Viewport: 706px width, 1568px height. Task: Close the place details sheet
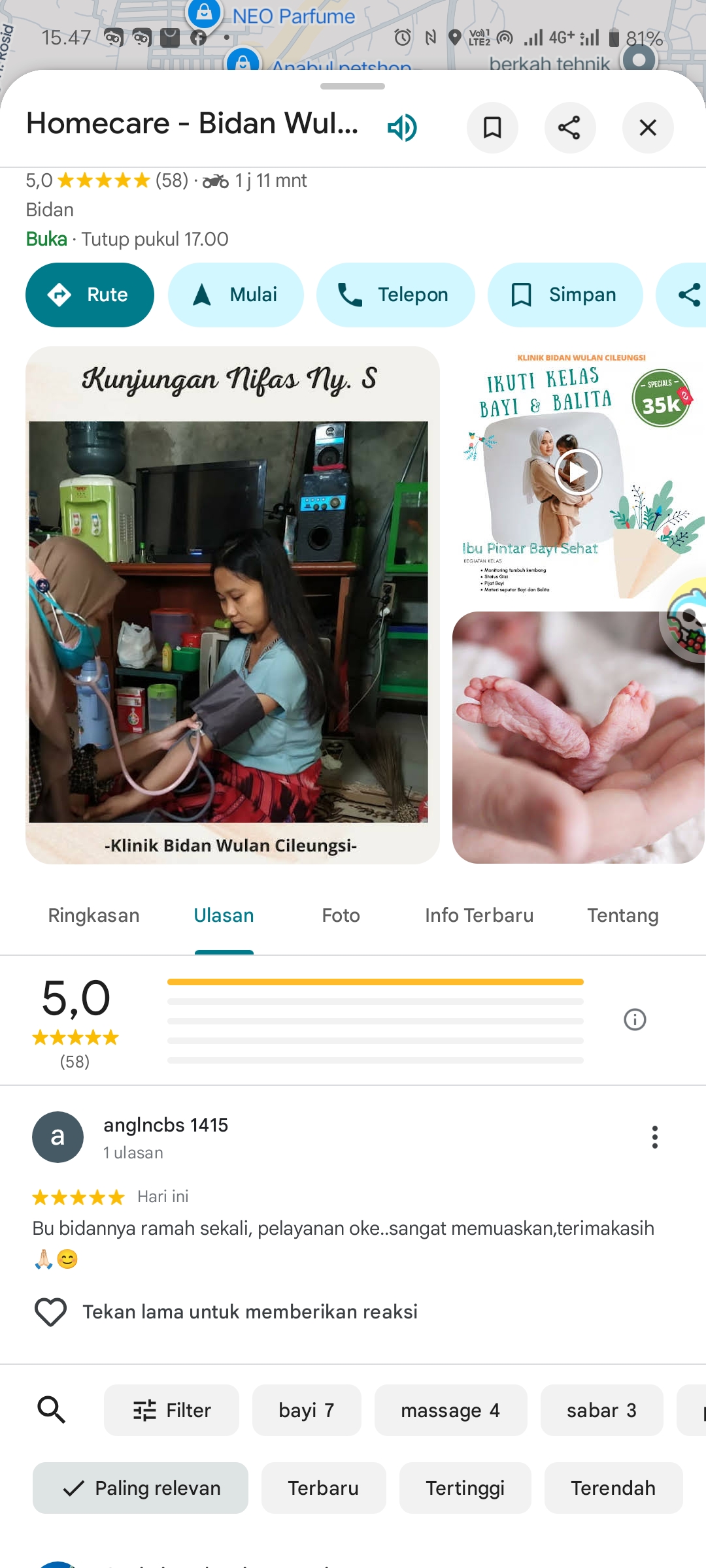(647, 127)
